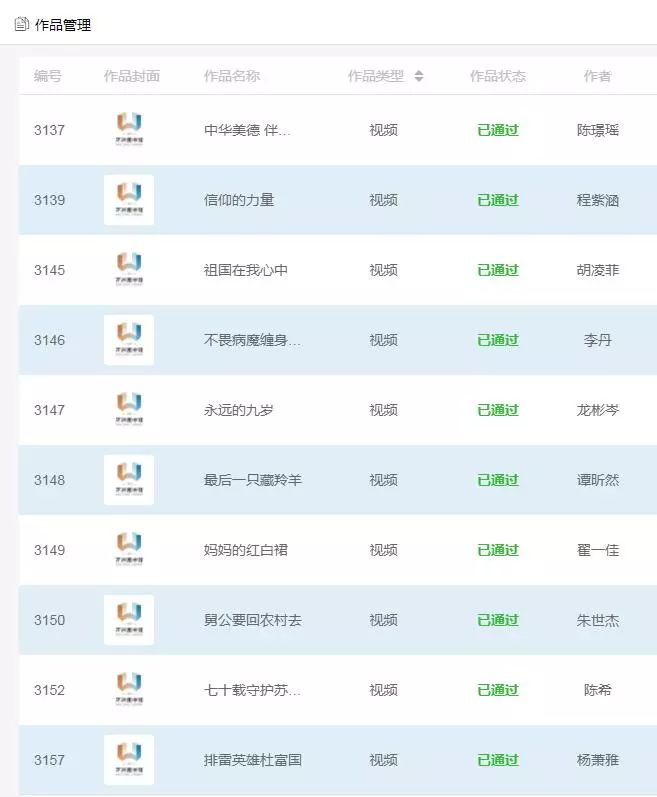View the 永远的九岁 work entry
The height and width of the screenshot is (797, 657).
click(x=239, y=410)
